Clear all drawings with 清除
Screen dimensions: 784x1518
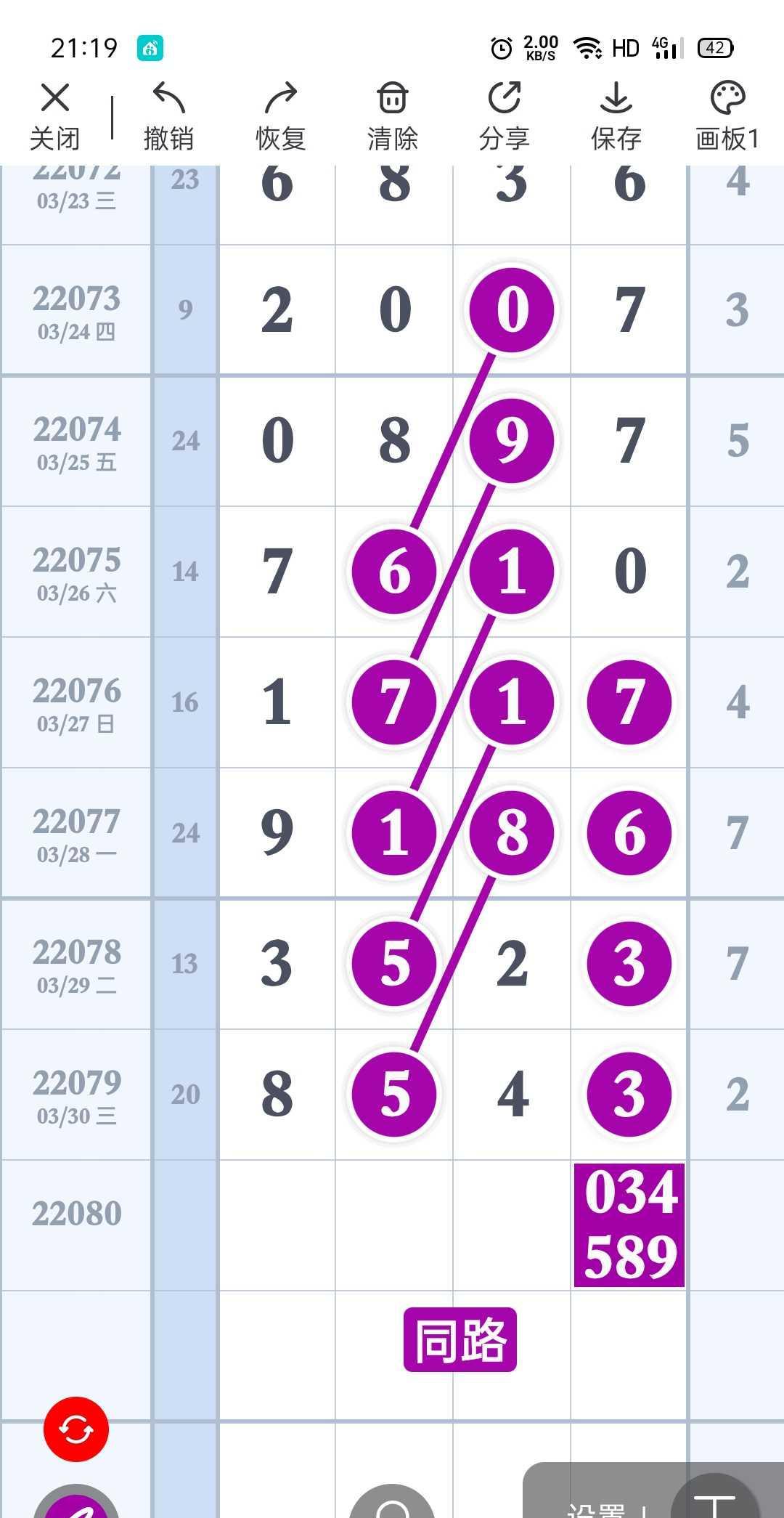[x=393, y=116]
